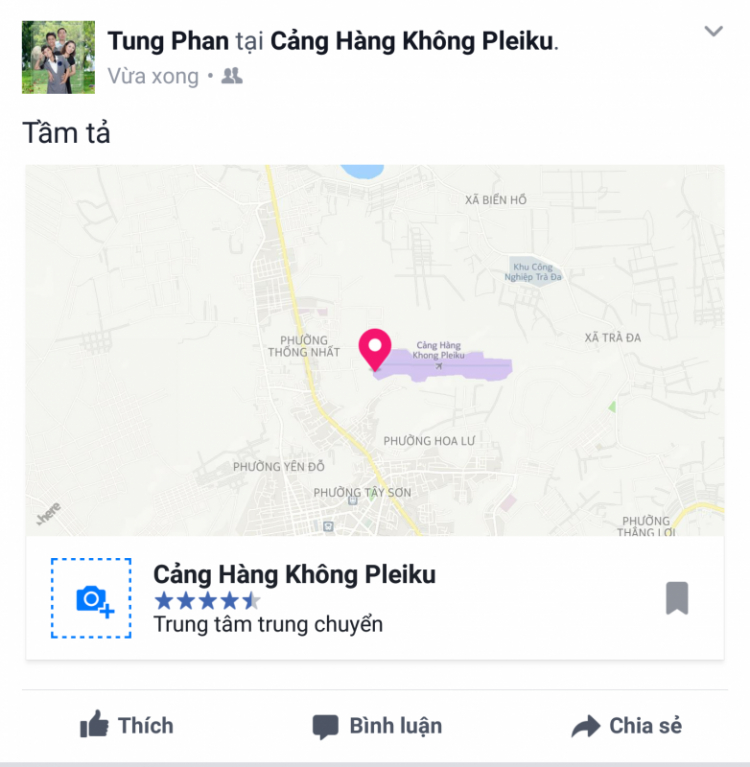Open the post options chevron menu
750x767 pixels.
coord(713,32)
